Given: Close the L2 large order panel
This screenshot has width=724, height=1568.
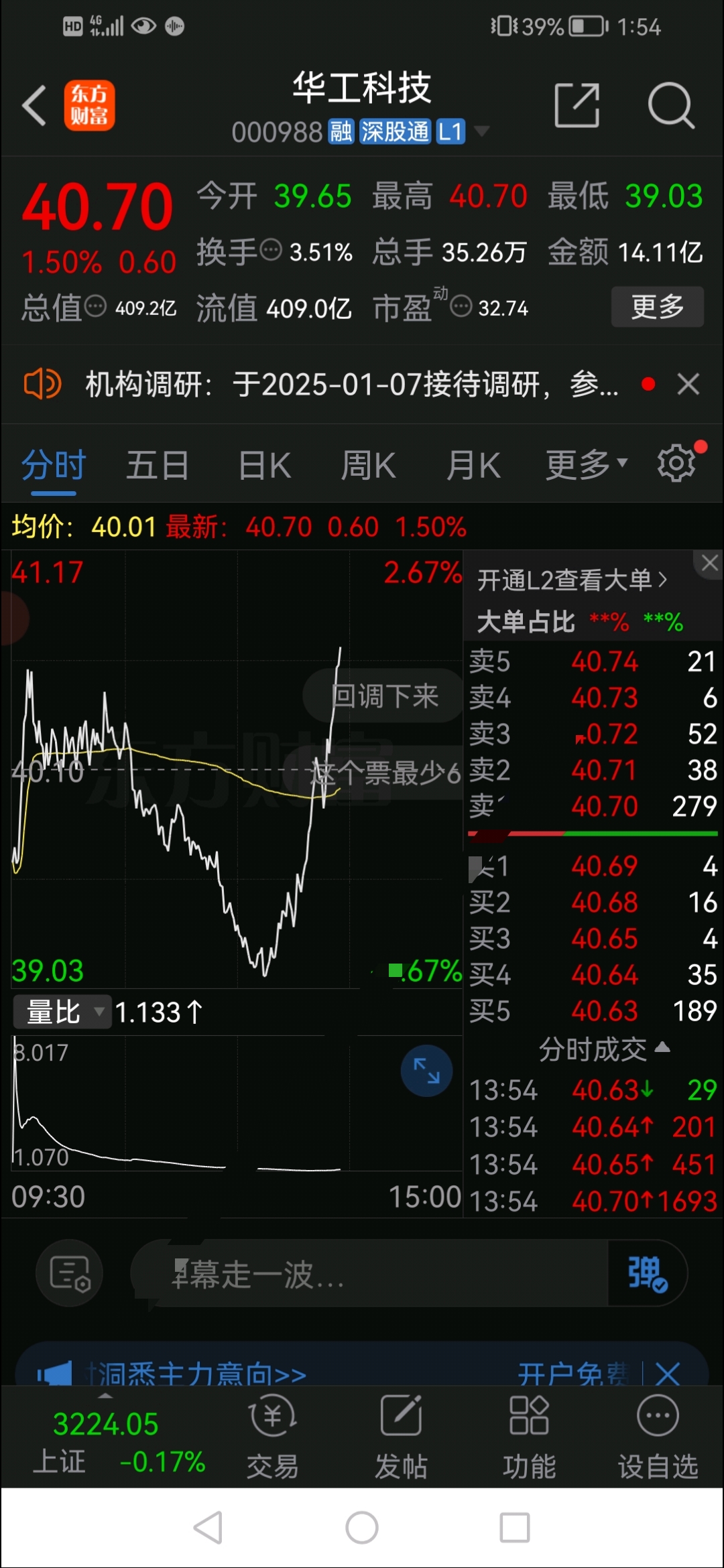Looking at the screenshot, I should (709, 564).
